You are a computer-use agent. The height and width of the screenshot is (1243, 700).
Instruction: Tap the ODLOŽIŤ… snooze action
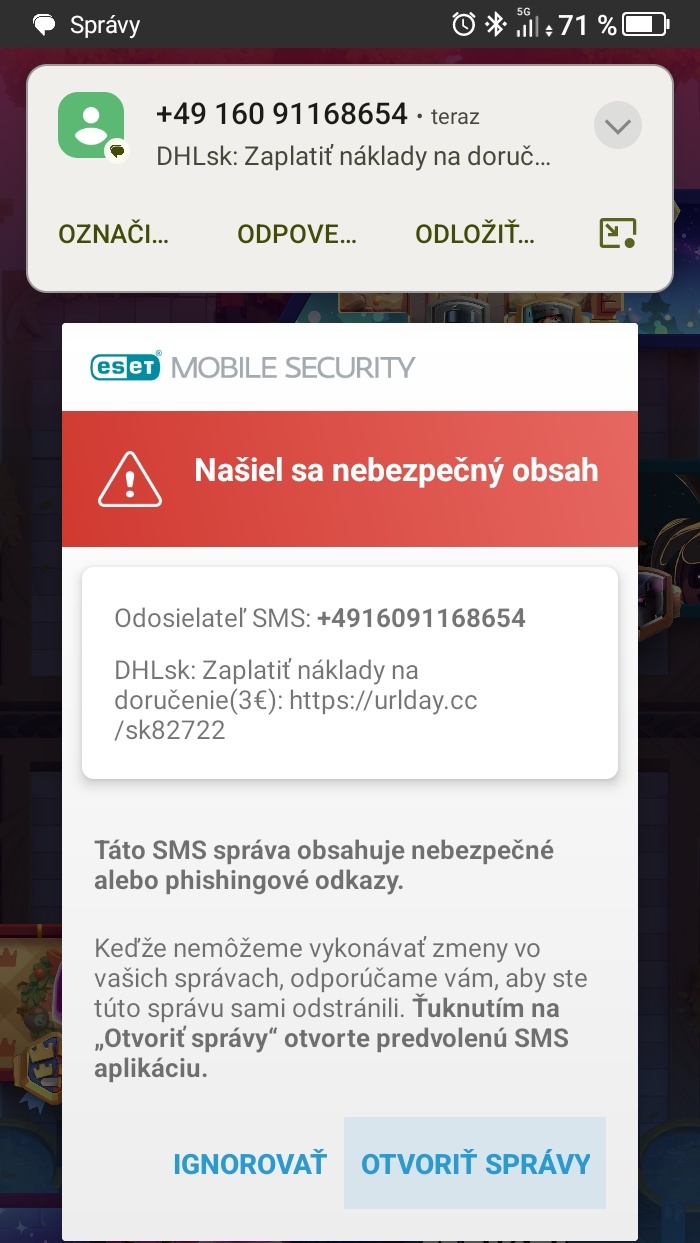(475, 234)
